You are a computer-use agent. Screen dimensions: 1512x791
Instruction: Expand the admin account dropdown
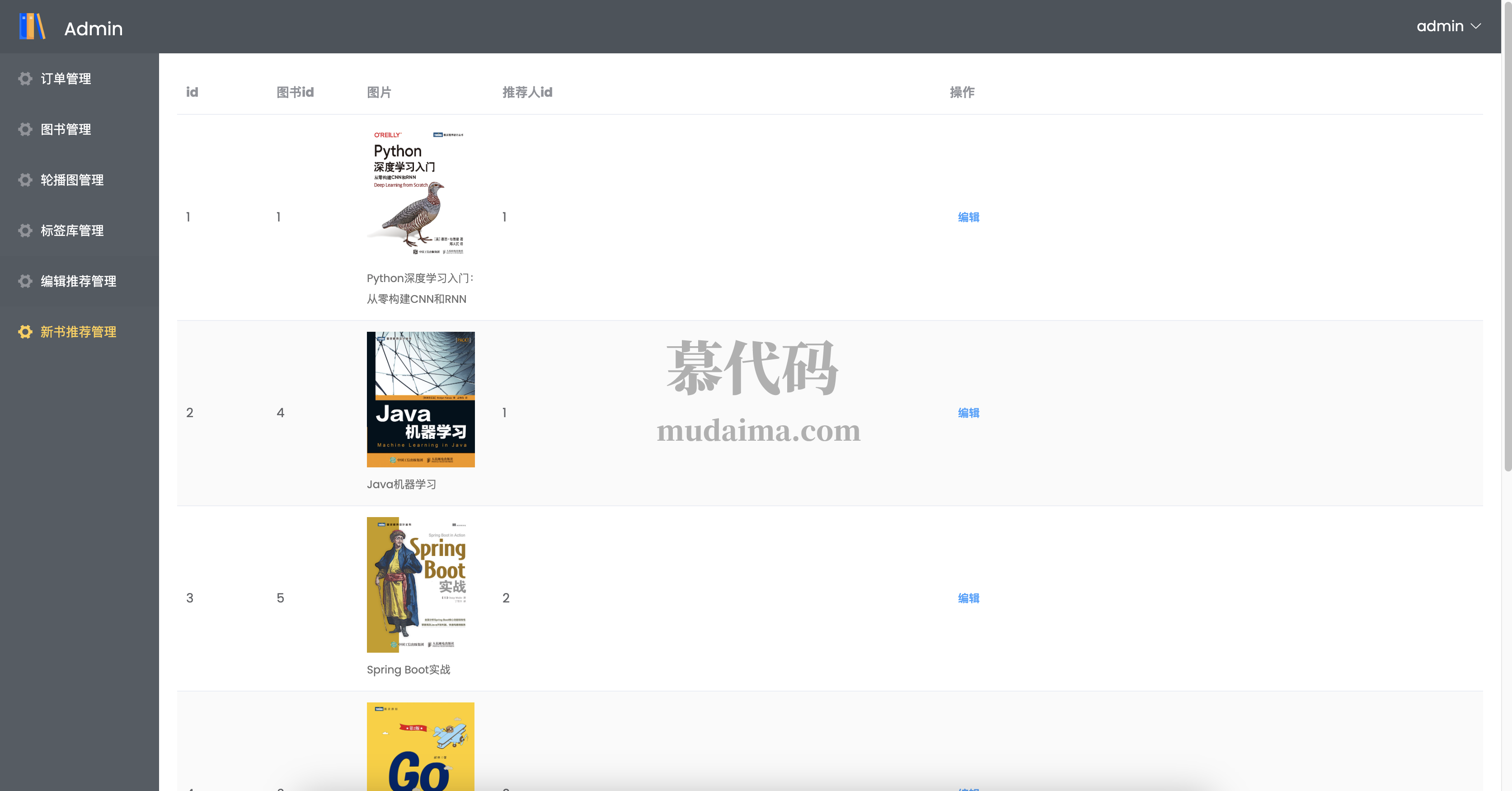point(1448,26)
